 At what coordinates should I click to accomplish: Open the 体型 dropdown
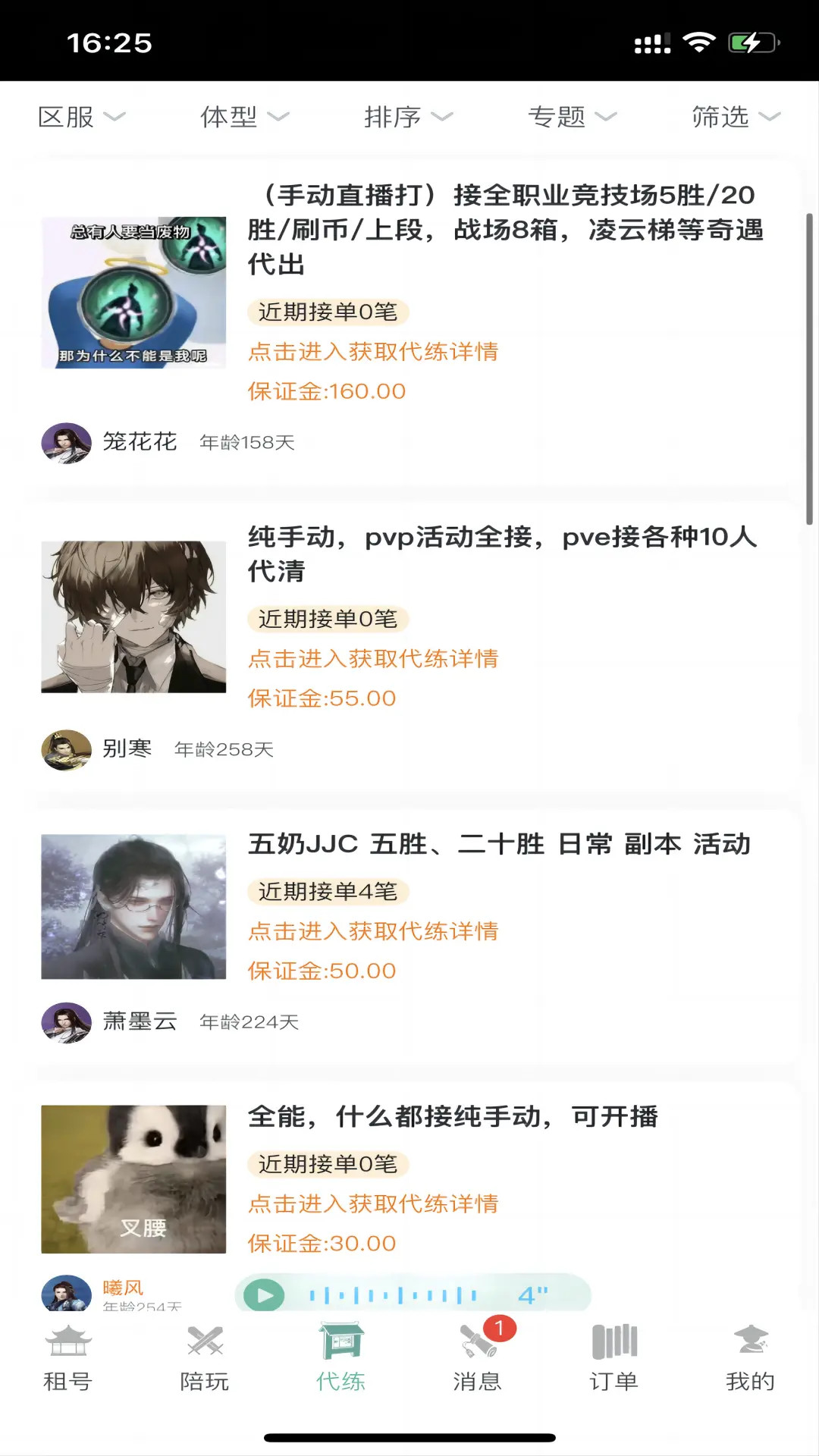[x=243, y=117]
